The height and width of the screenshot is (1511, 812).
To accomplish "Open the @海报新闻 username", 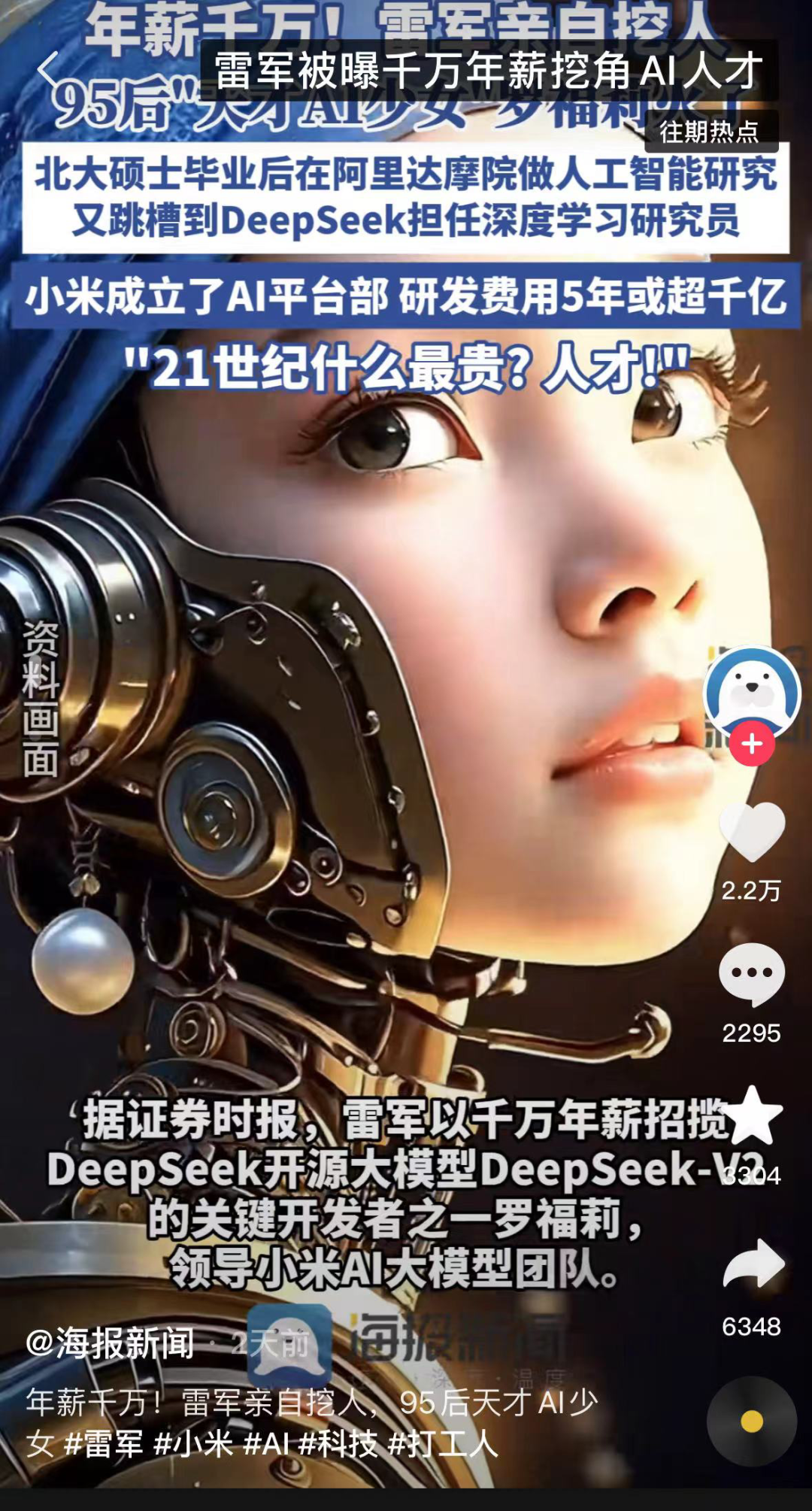I will [x=111, y=1343].
